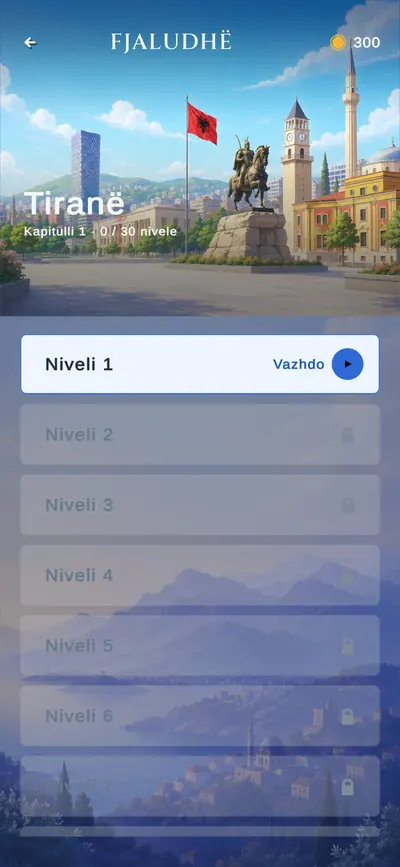Screen dimensions: 400x867
Task: Tap the locked Niveli 5 row
Action: point(200,645)
